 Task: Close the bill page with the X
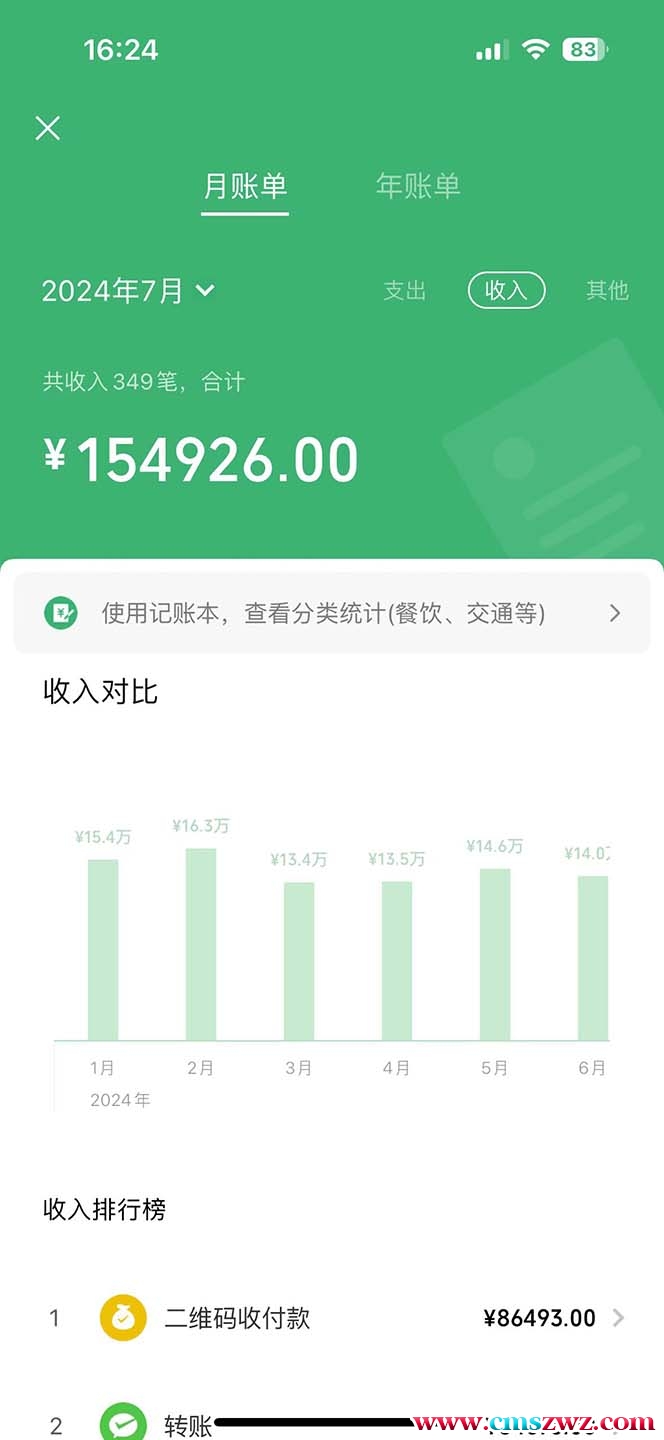pyautogui.click(x=48, y=128)
